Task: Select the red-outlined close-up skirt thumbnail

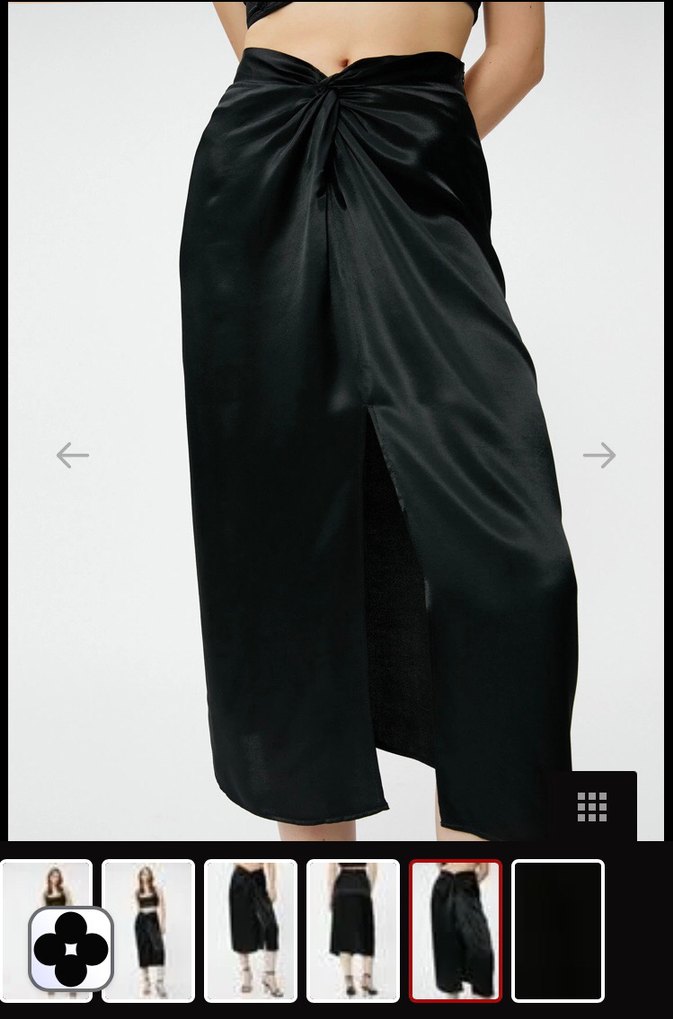Action: 455,930
